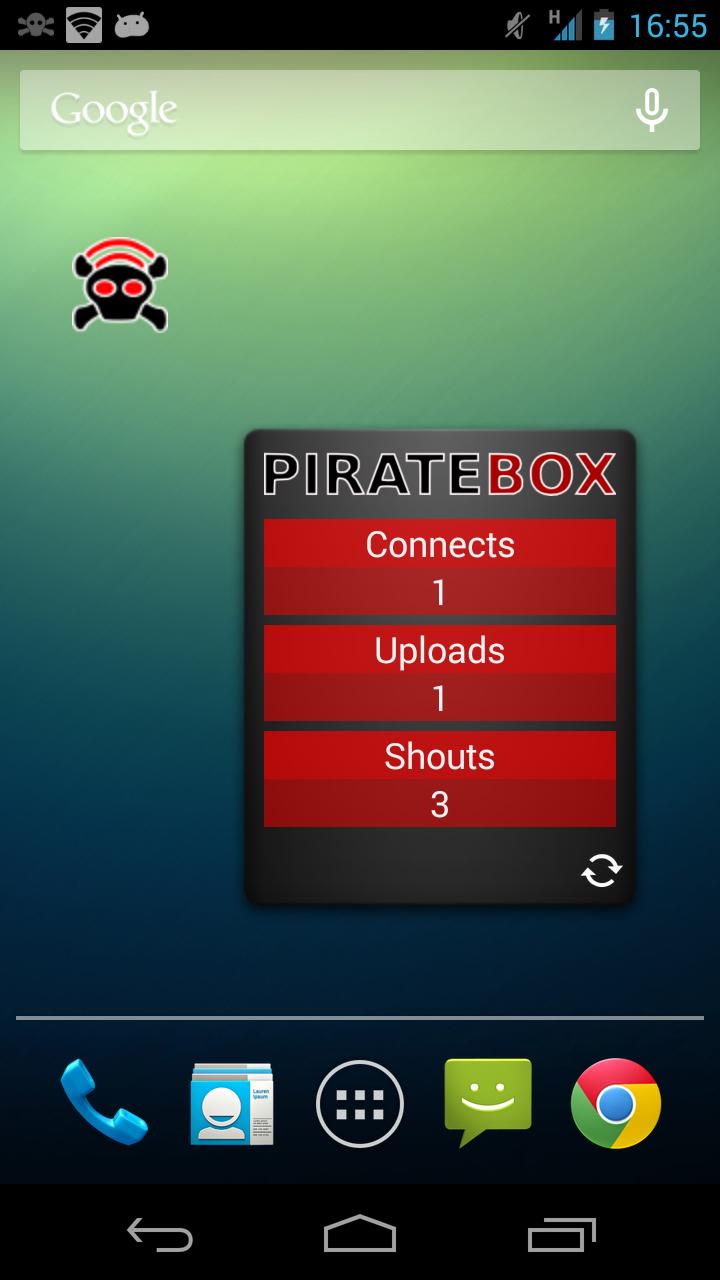
Task: Start voice search with the microphone
Action: (651, 110)
